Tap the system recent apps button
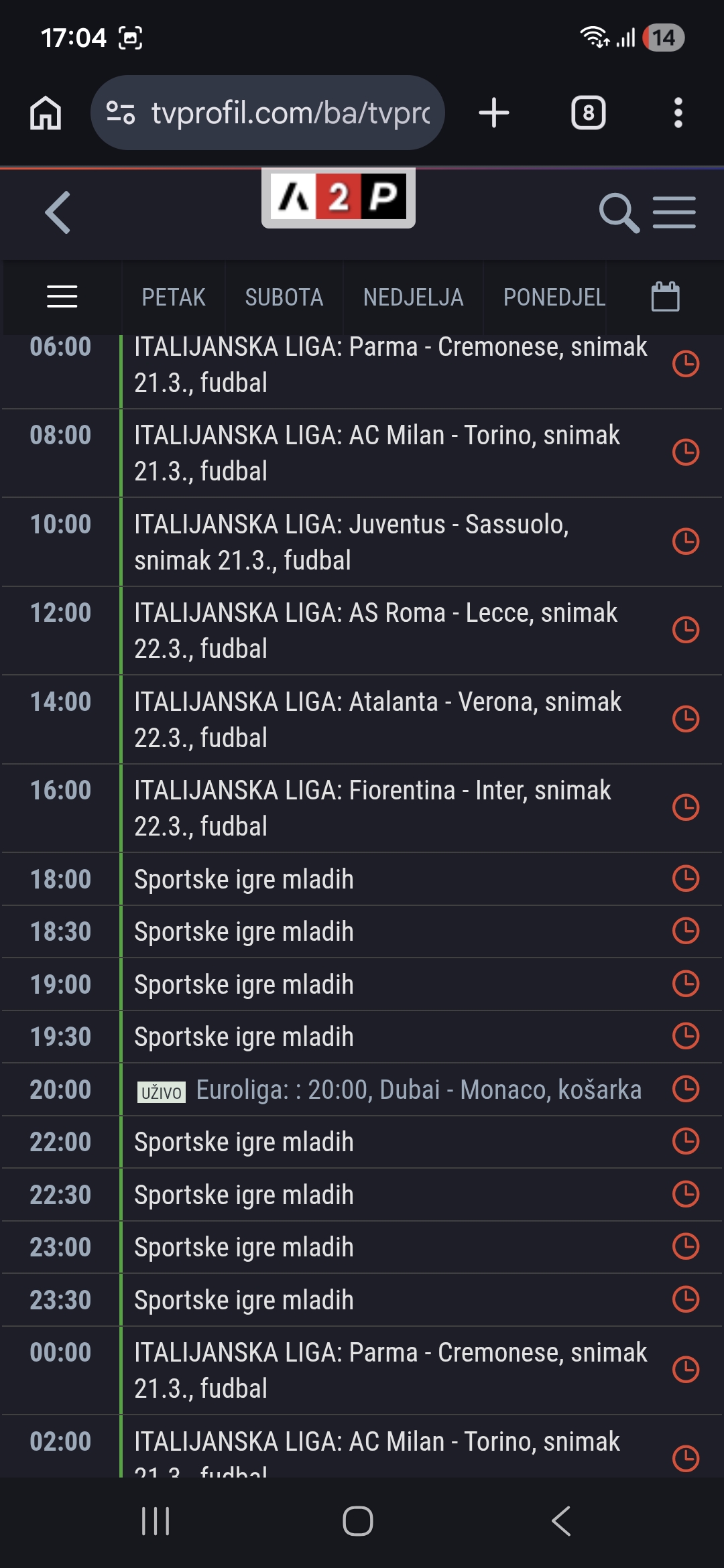The image size is (724, 1568). pos(156,1521)
